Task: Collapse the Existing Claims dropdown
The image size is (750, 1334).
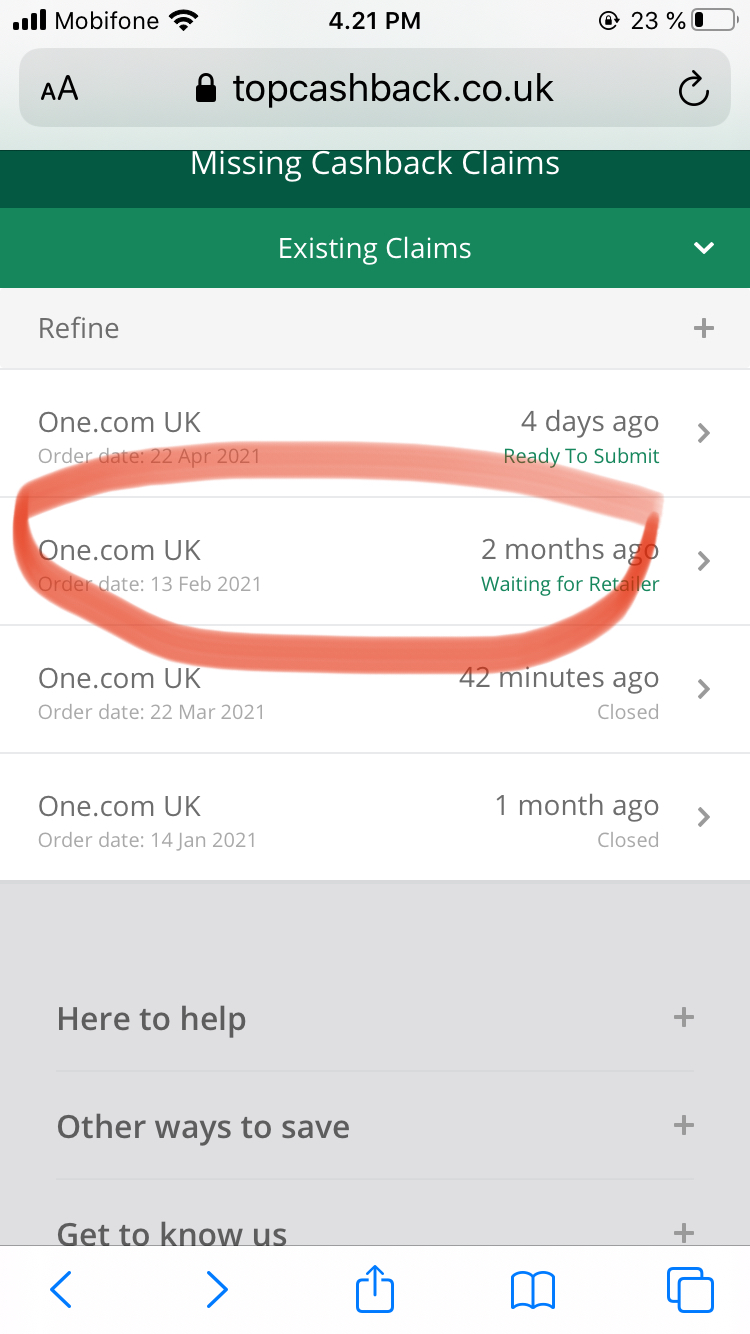Action: pyautogui.click(x=704, y=248)
